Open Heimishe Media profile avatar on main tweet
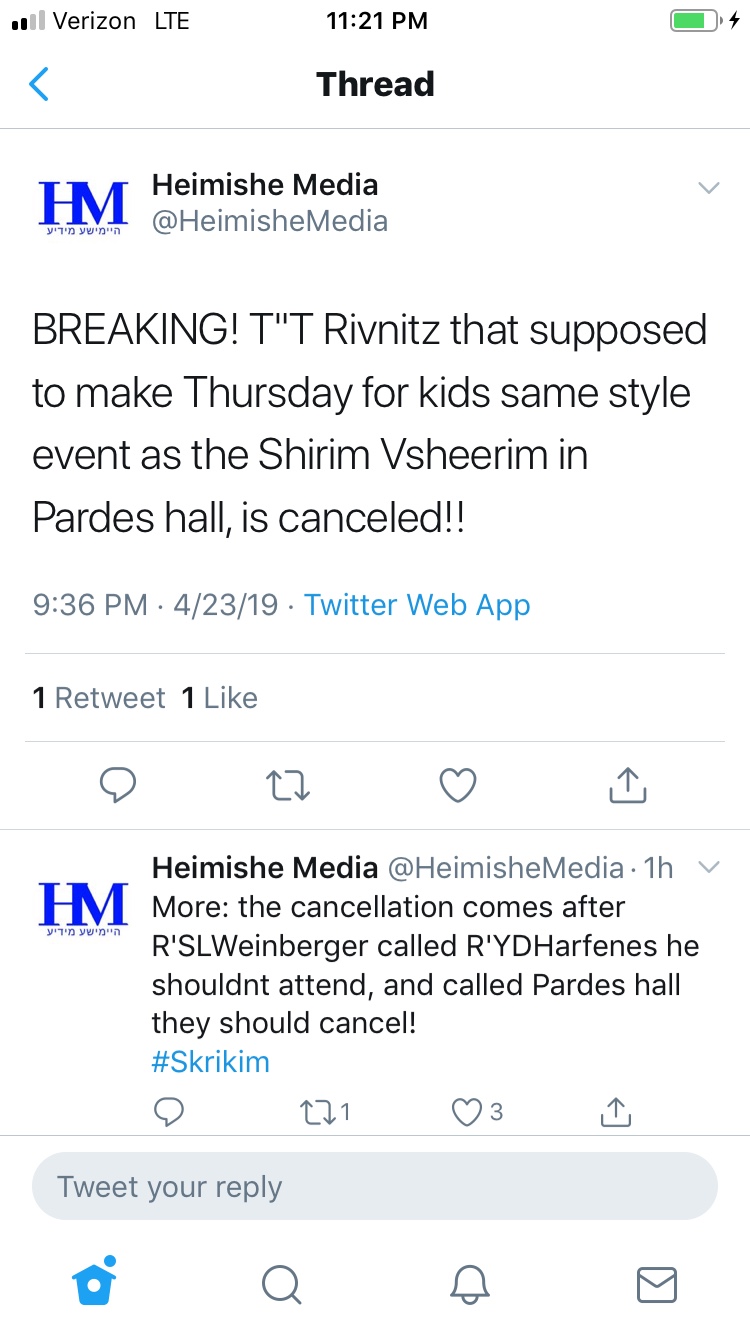This screenshot has height=1334, width=750. pyautogui.click(x=82, y=207)
